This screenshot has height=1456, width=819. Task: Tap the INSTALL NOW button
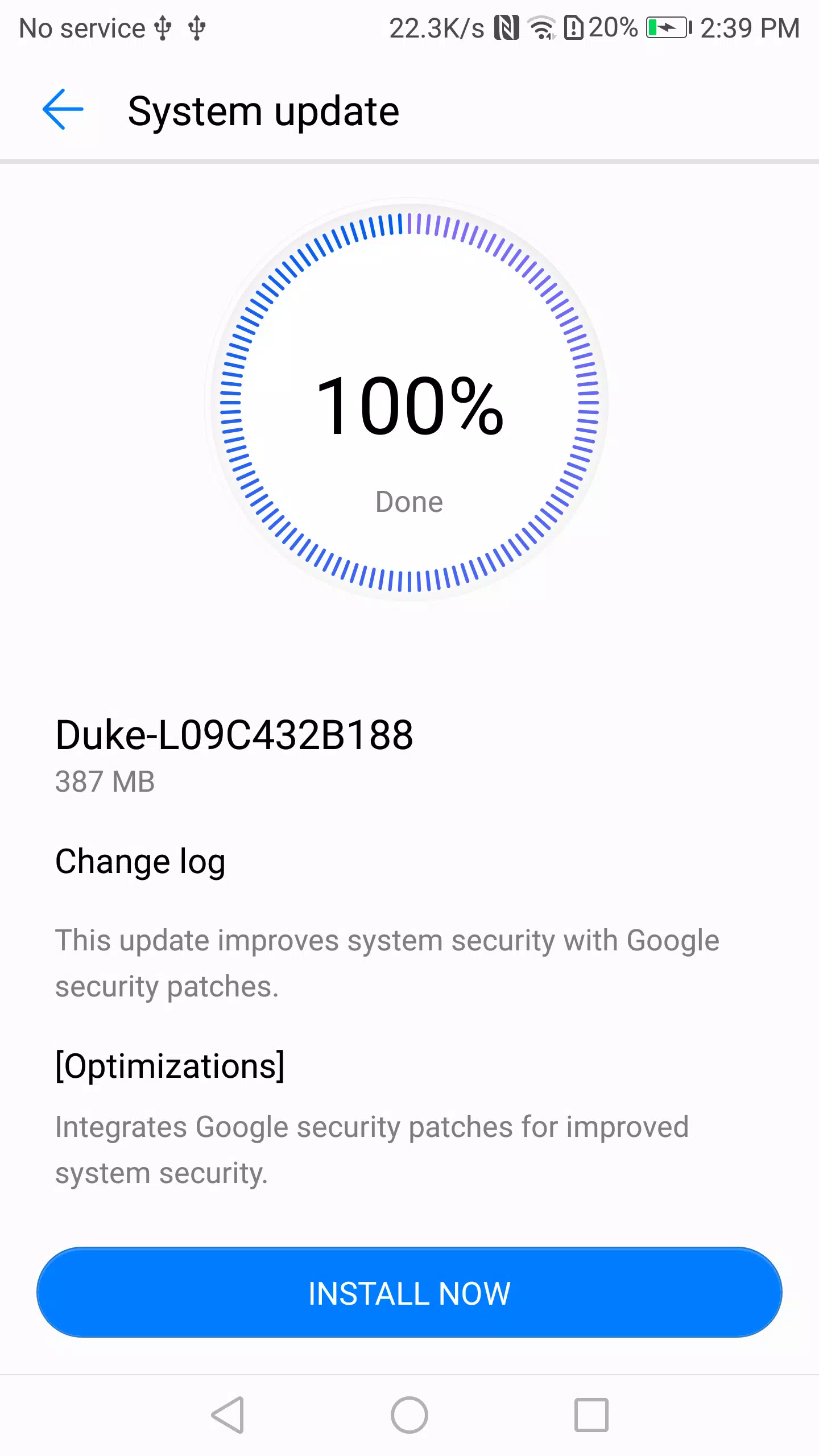click(409, 1293)
